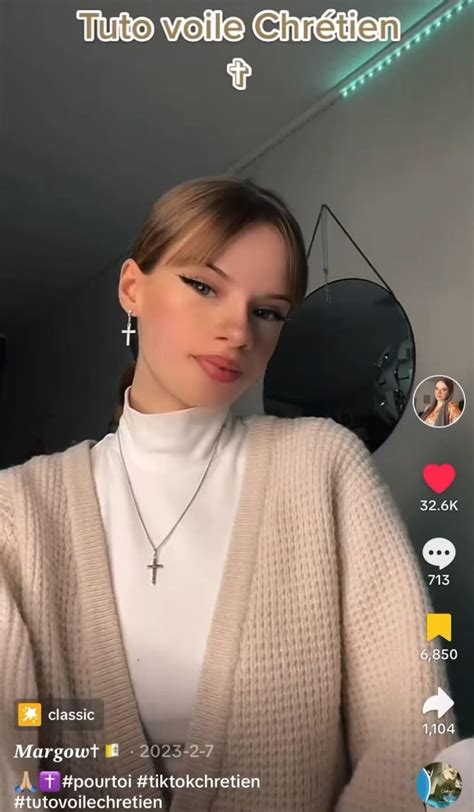Image resolution: width=474 pixels, height=812 pixels.
Task: Open the #tutovoilechretien hashtag
Action: [88, 802]
